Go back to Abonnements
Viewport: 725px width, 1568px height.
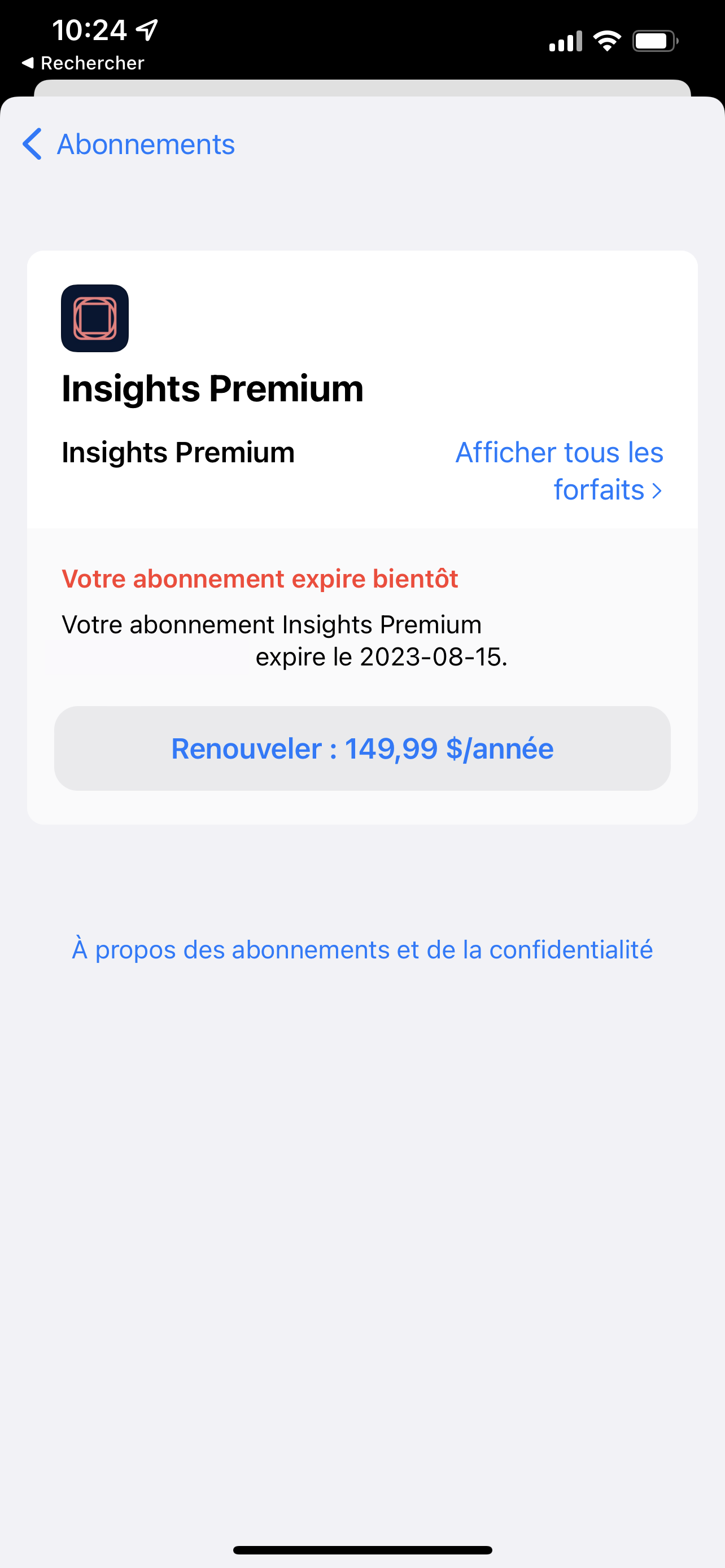click(x=129, y=144)
